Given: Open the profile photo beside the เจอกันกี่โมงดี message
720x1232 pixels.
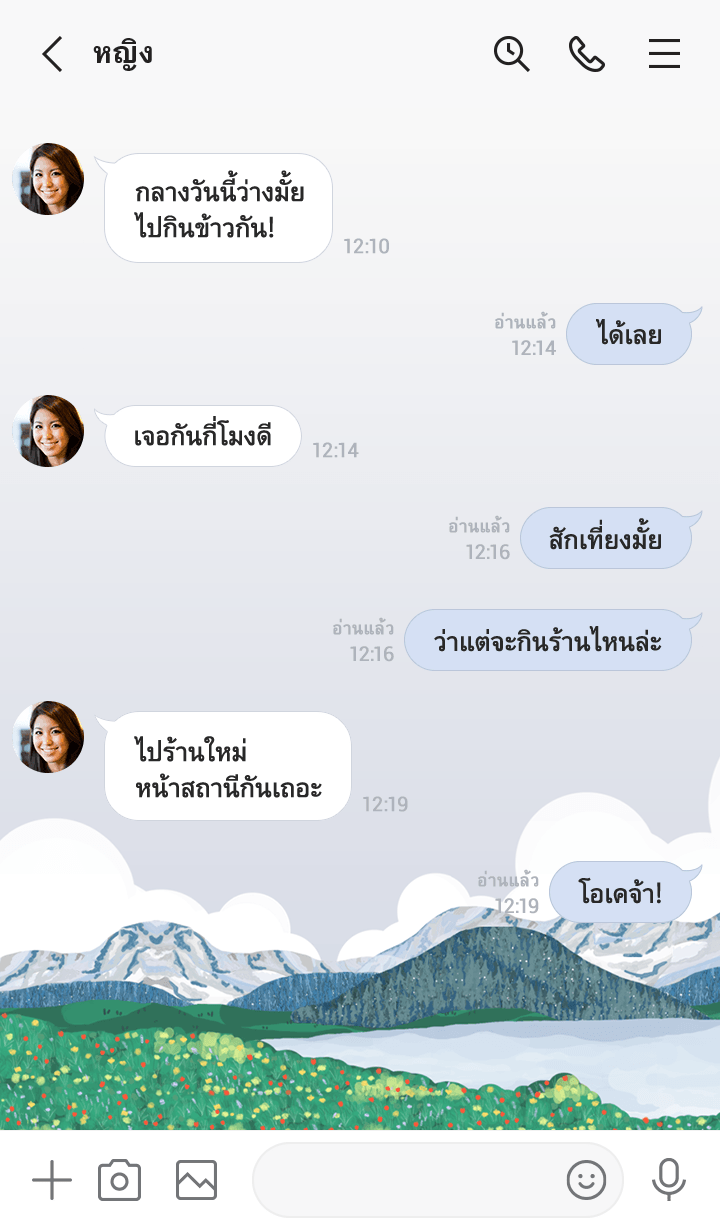Looking at the screenshot, I should tap(48, 431).
